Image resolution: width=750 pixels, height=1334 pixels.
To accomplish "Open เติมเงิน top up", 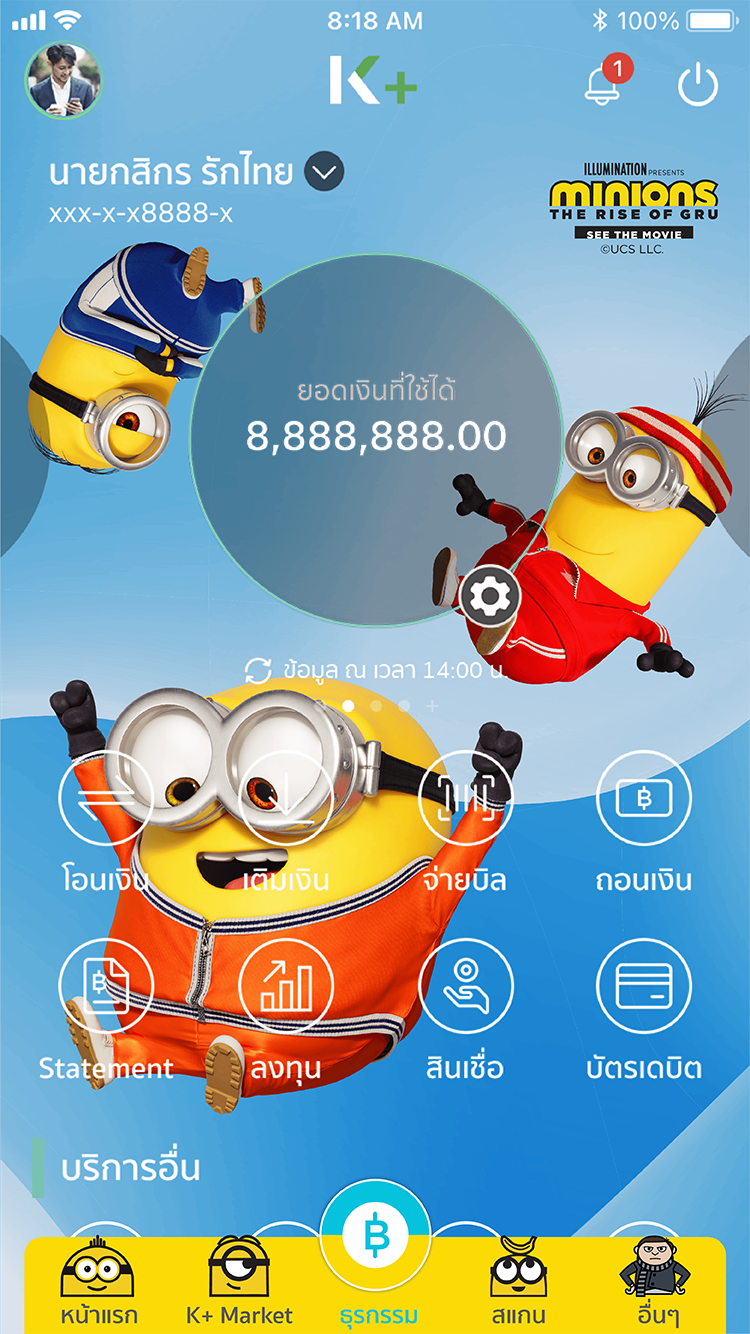I will pyautogui.click(x=285, y=798).
